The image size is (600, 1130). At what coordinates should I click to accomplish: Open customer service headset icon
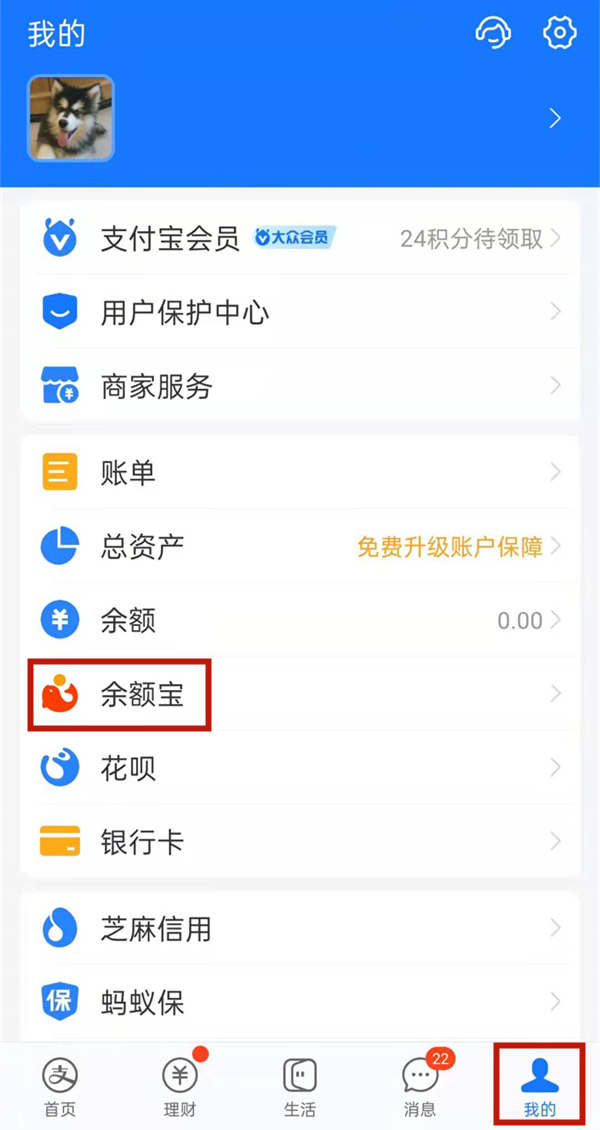(x=493, y=33)
